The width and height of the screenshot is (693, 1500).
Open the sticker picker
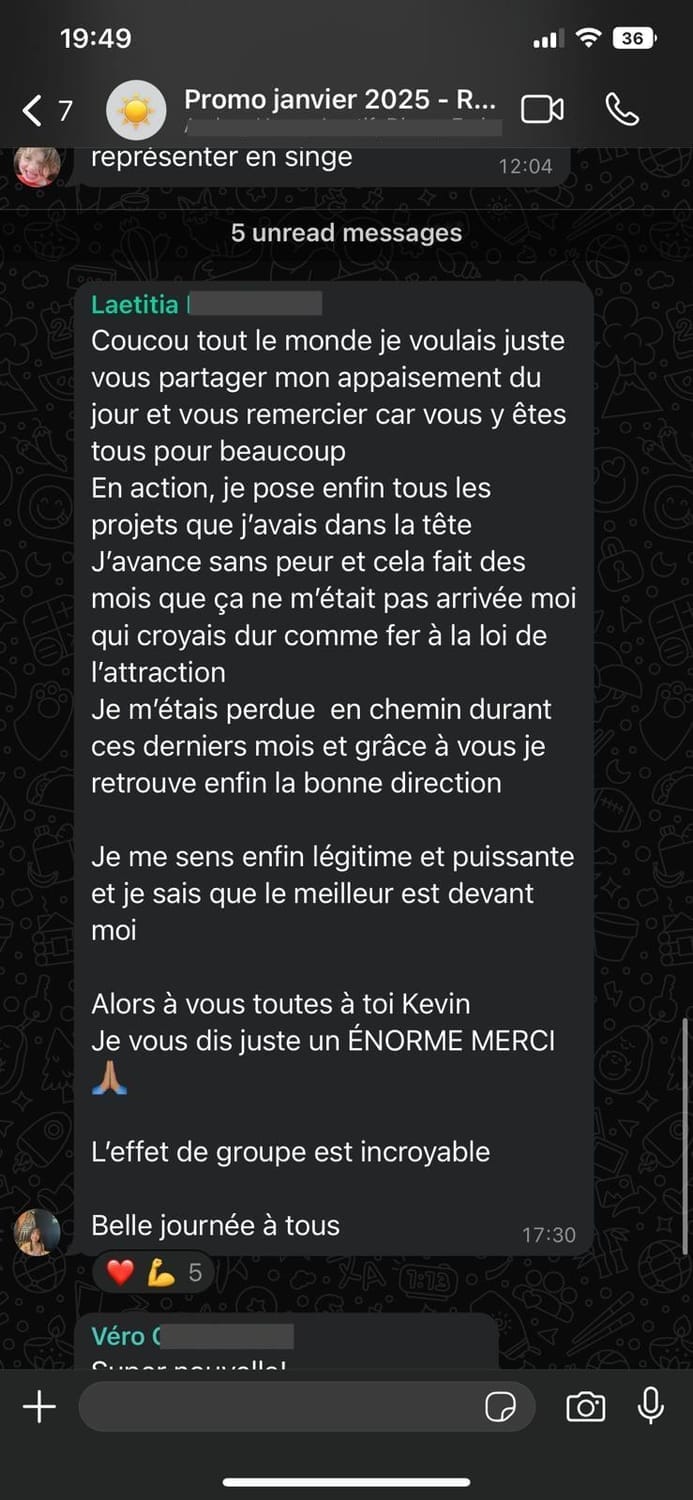pyautogui.click(x=500, y=1407)
